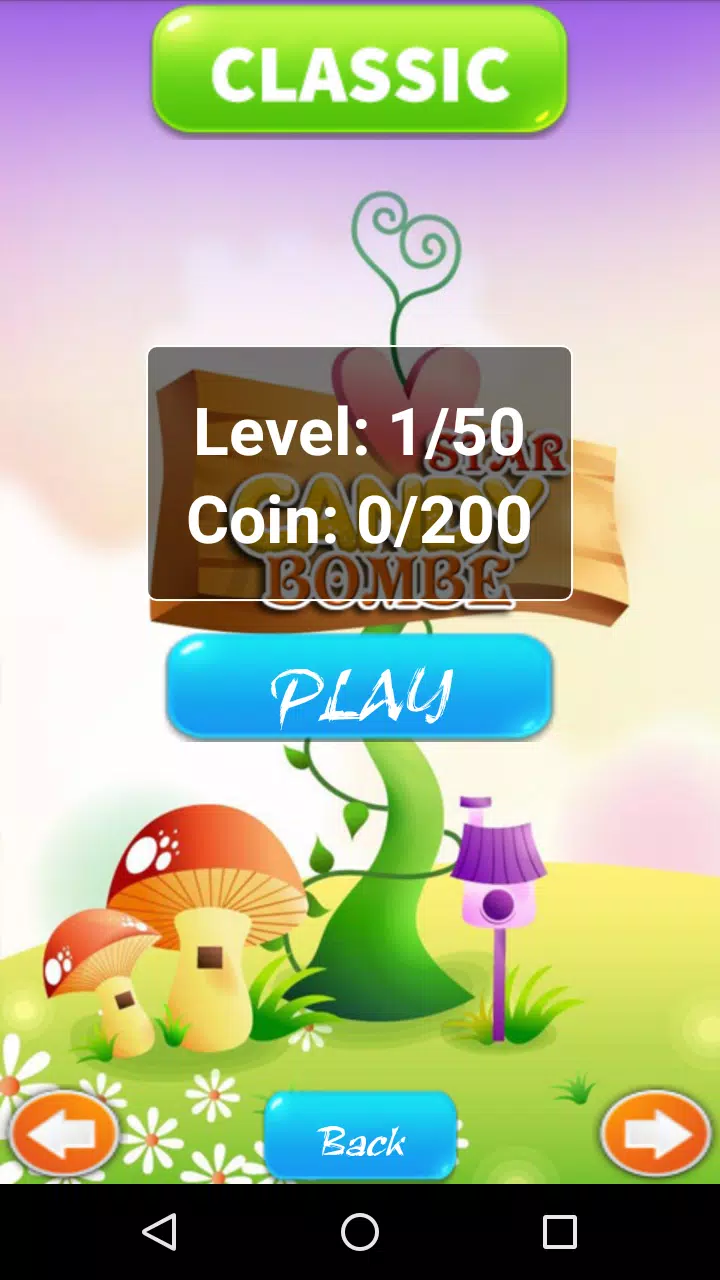The image size is (720, 1280).
Task: Go to previous mode with left arrow
Action: point(65,1134)
